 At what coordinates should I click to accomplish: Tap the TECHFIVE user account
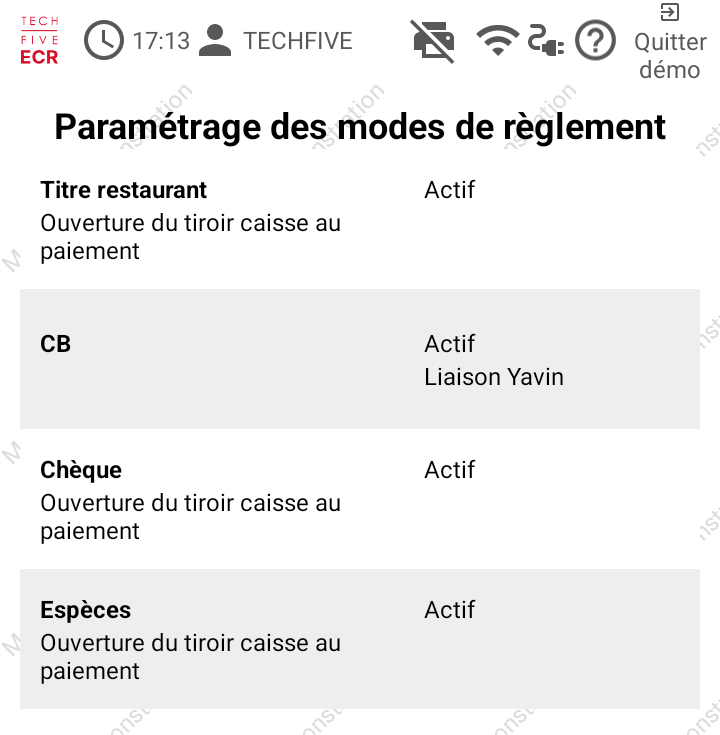(276, 41)
